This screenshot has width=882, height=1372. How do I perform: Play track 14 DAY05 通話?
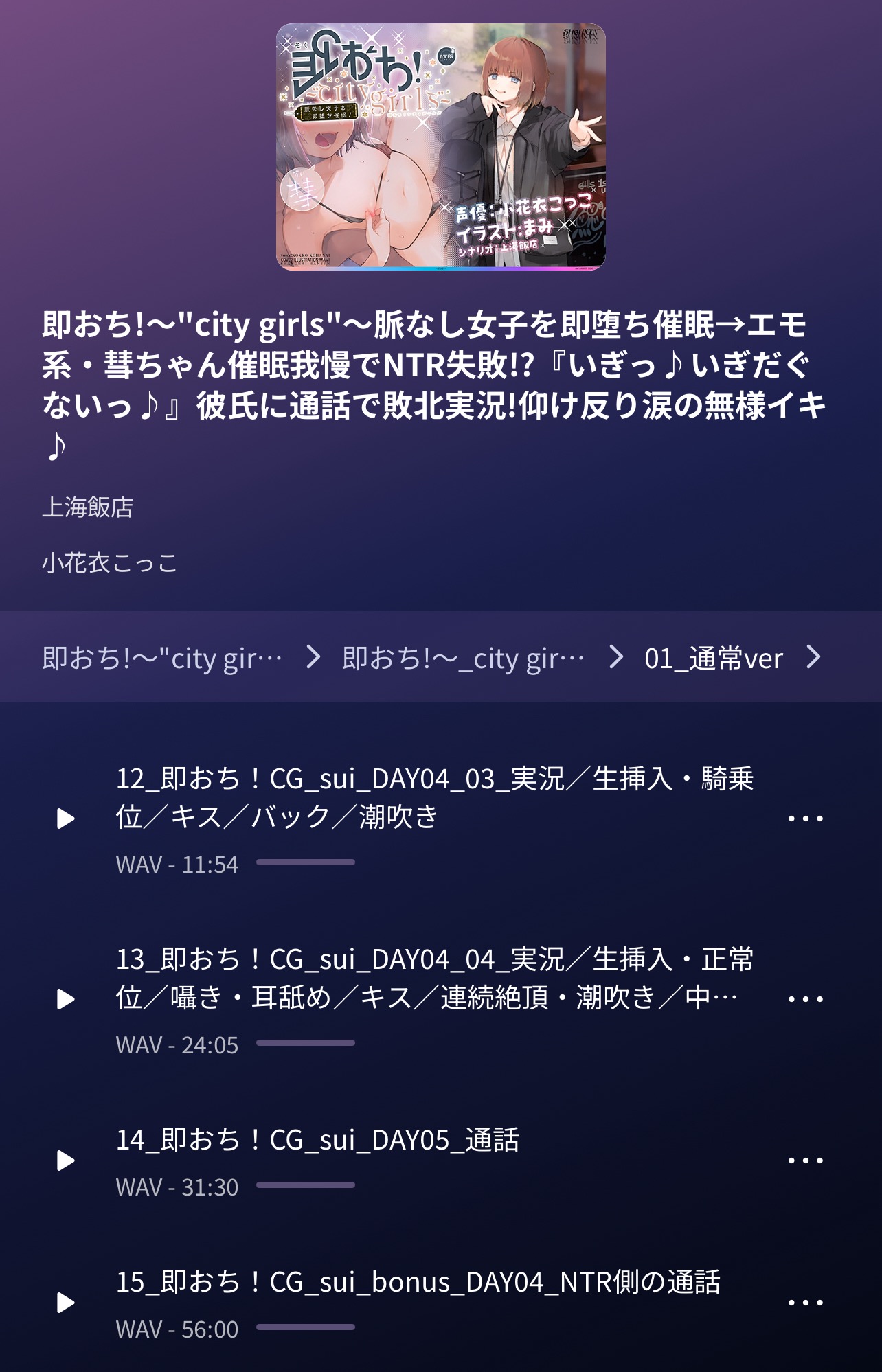(x=66, y=1161)
